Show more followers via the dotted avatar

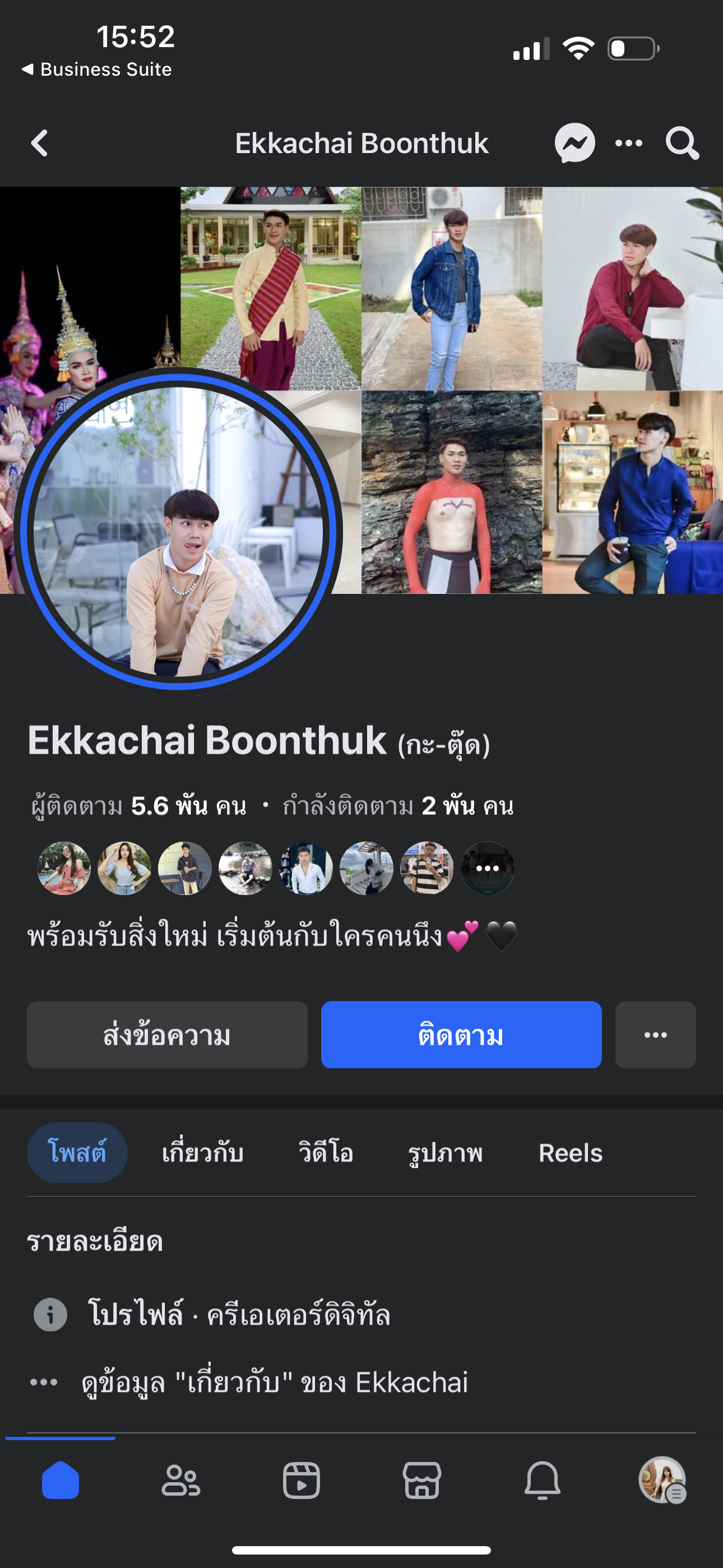coord(488,868)
